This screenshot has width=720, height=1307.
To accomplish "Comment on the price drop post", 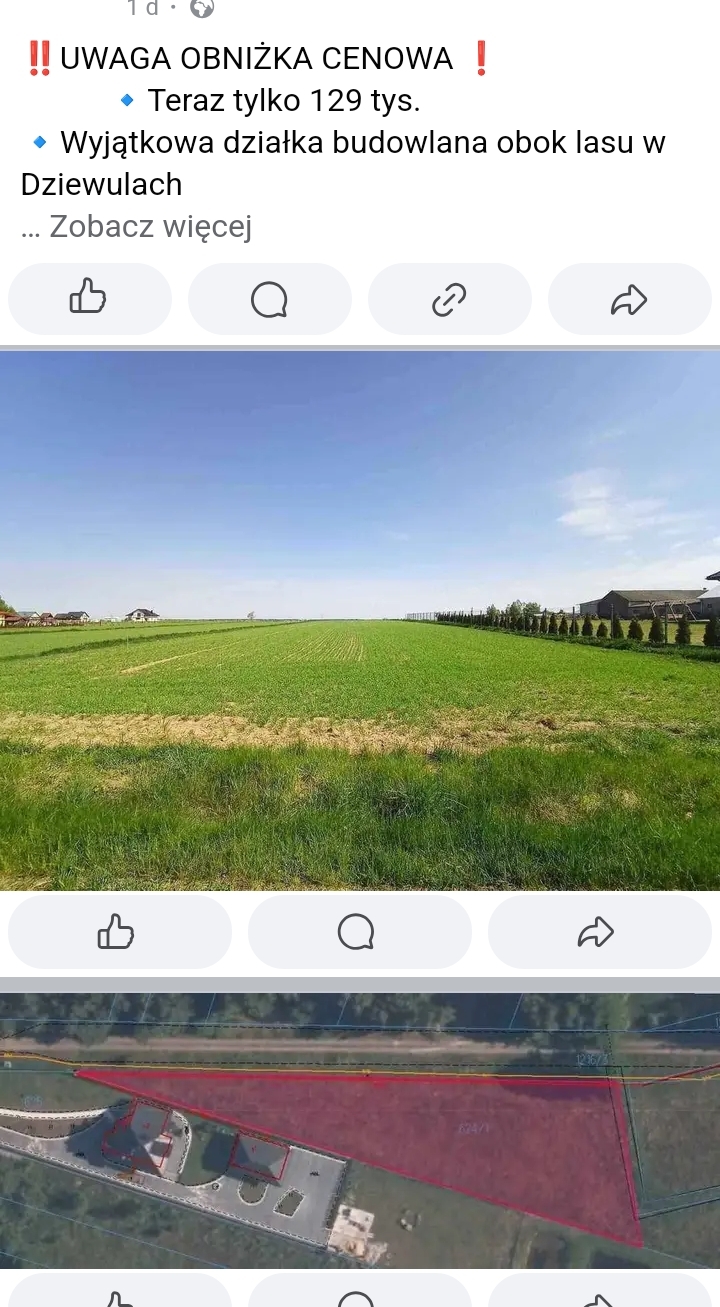I will [x=269, y=298].
